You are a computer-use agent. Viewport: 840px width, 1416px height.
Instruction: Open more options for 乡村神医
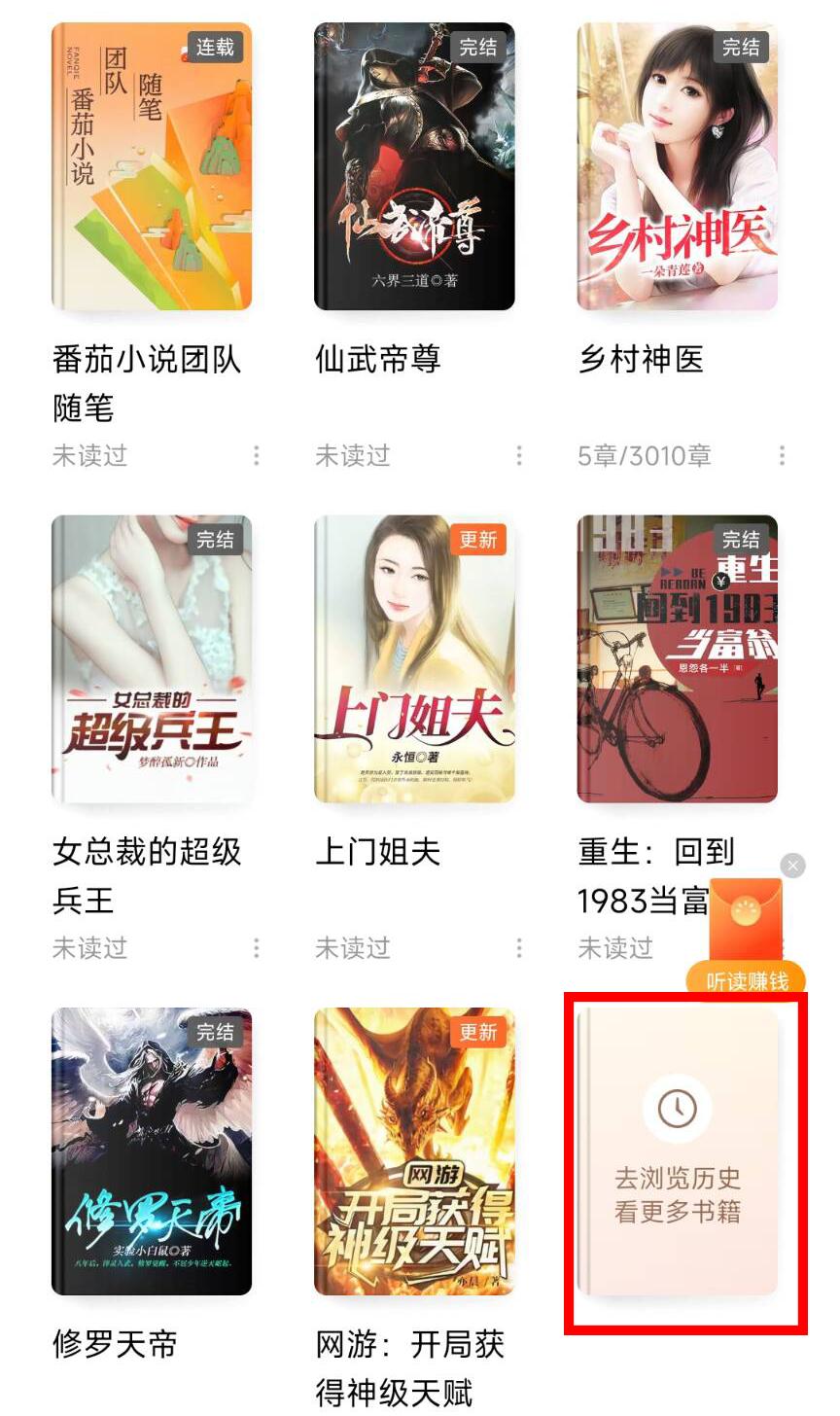(782, 455)
